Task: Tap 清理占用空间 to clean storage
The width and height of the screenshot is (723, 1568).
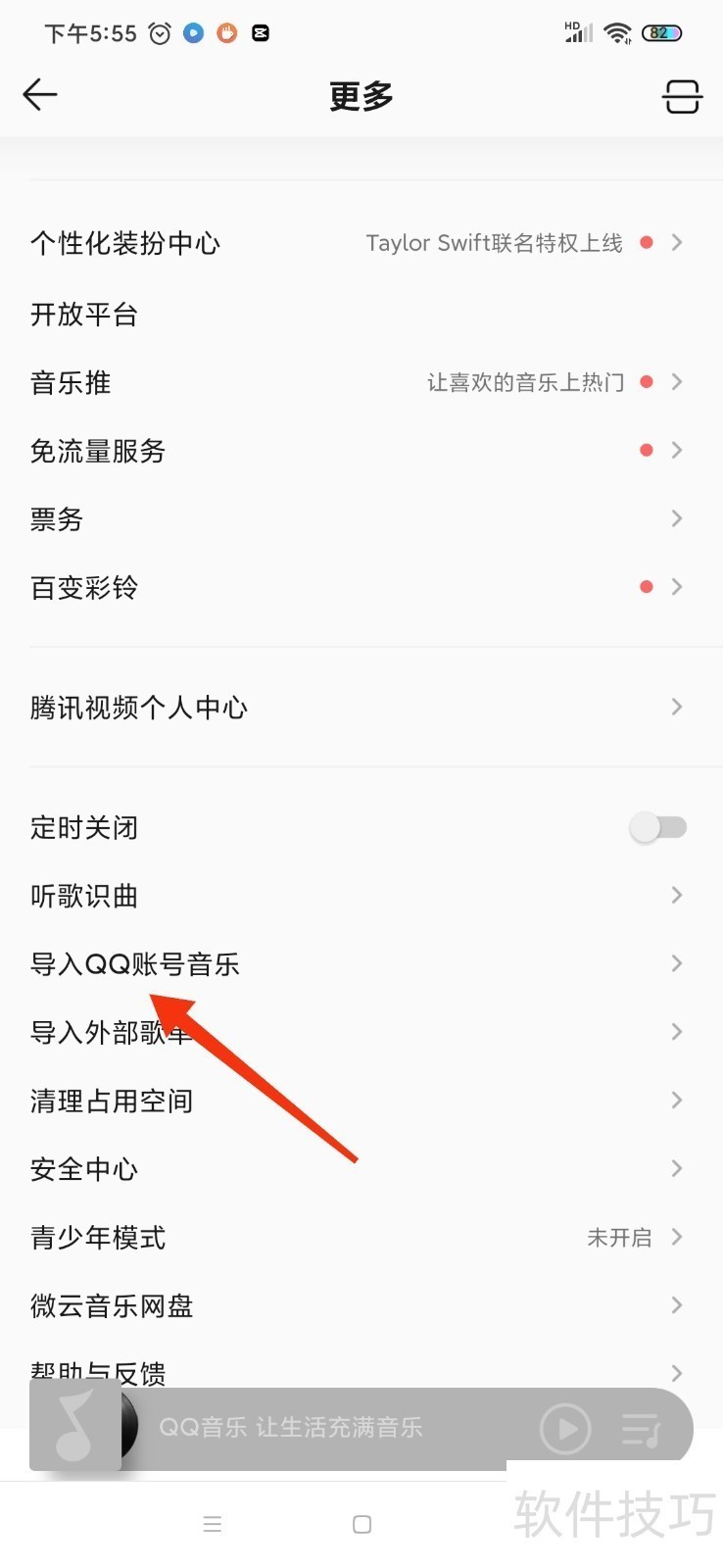Action: click(x=111, y=1101)
